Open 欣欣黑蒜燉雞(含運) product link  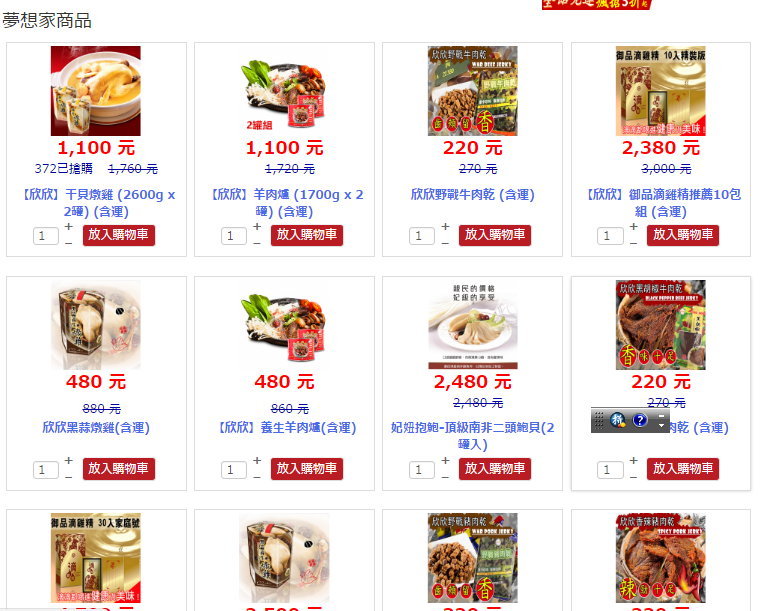(96, 428)
